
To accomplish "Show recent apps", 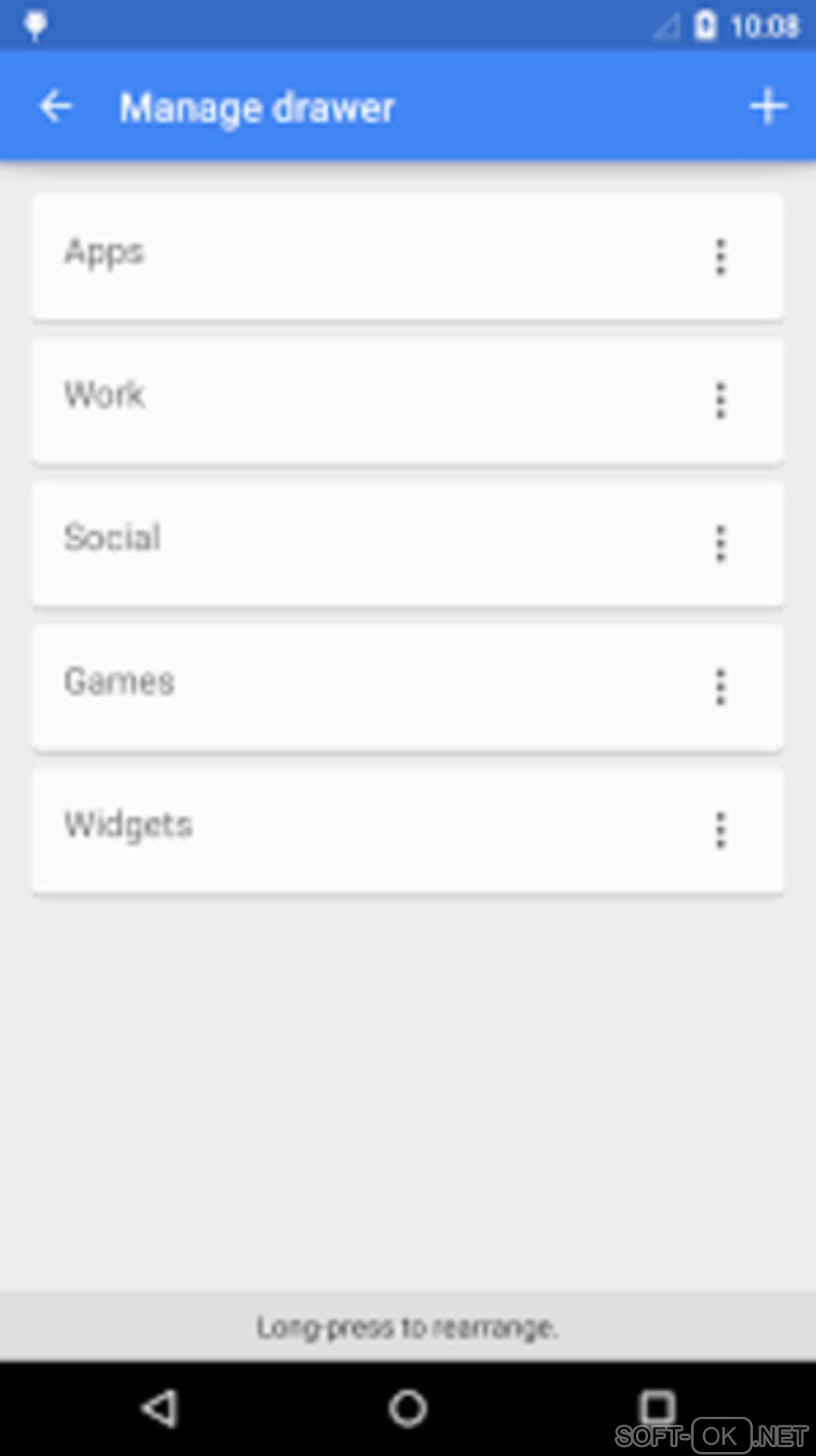I will [657, 1406].
